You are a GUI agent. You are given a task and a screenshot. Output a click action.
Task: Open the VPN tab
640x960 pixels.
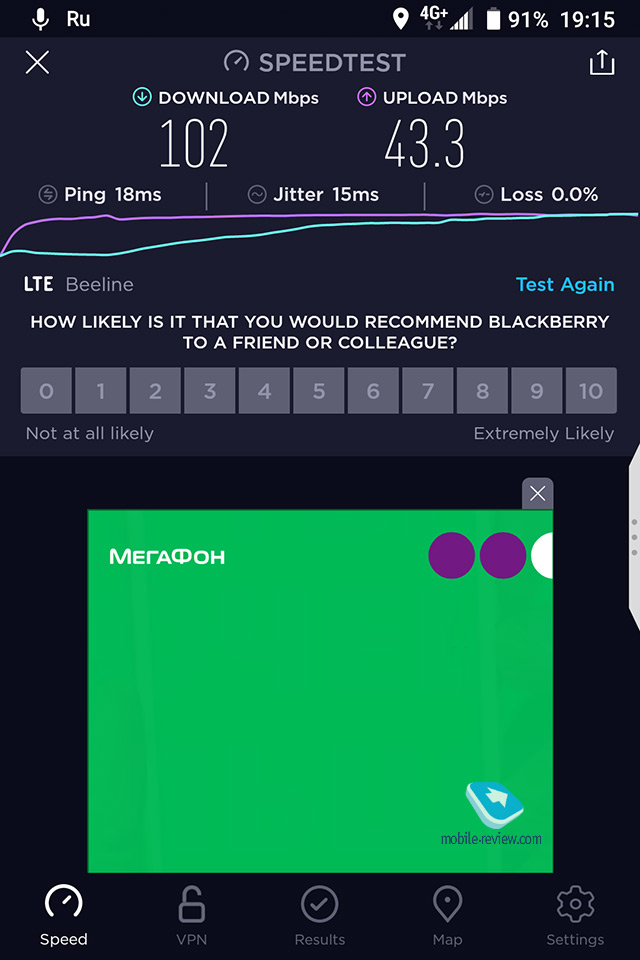191,915
